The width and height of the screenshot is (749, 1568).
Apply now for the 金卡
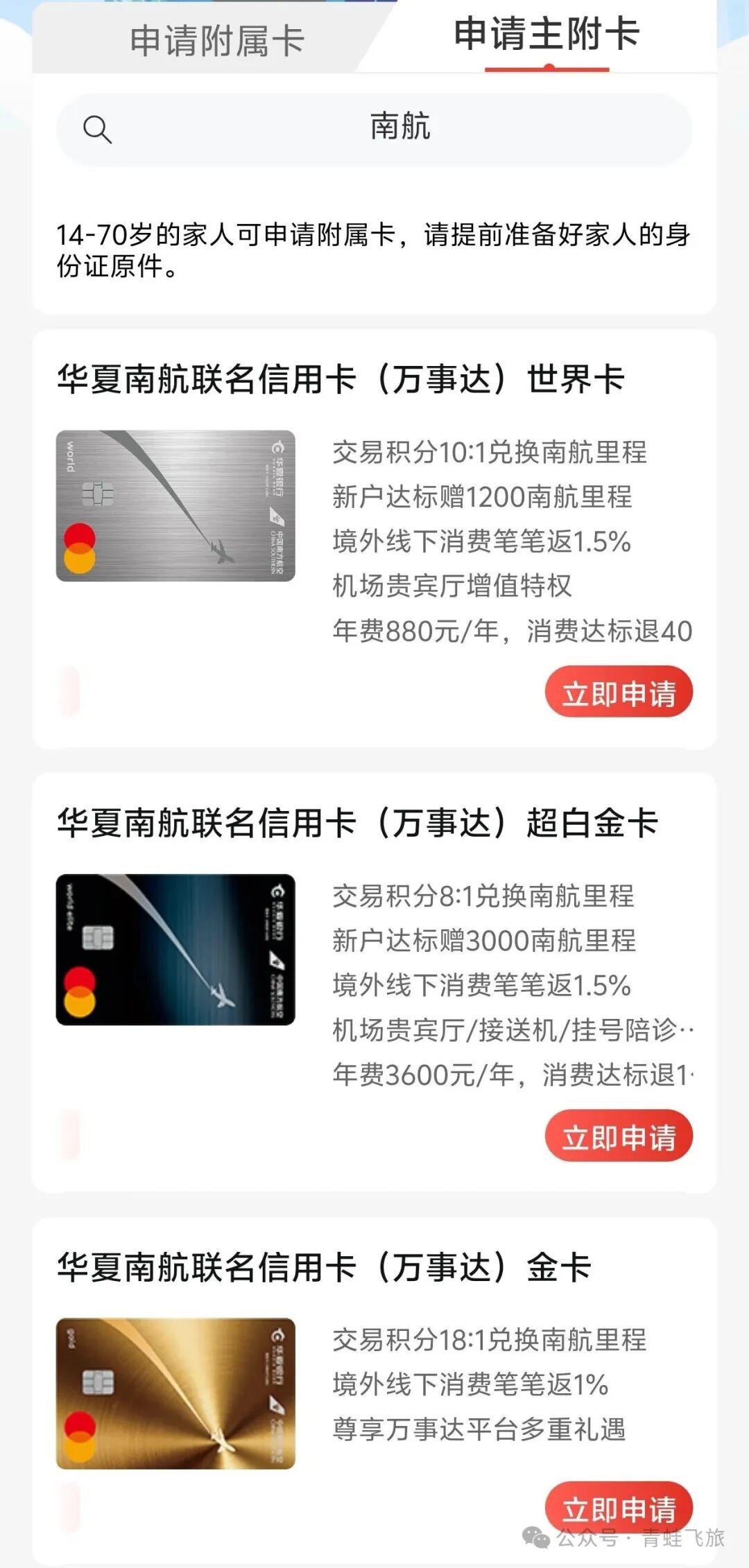[619, 1508]
